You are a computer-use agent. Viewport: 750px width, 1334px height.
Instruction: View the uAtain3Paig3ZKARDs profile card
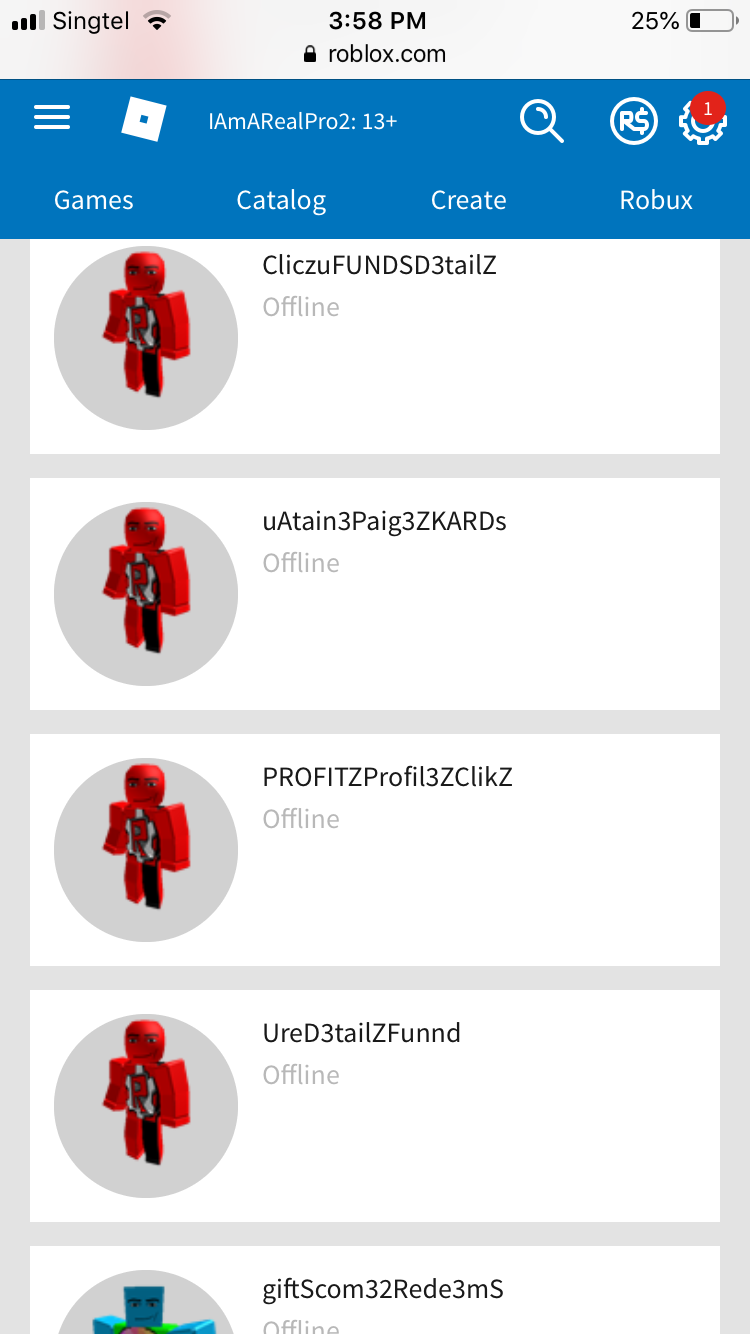point(384,522)
